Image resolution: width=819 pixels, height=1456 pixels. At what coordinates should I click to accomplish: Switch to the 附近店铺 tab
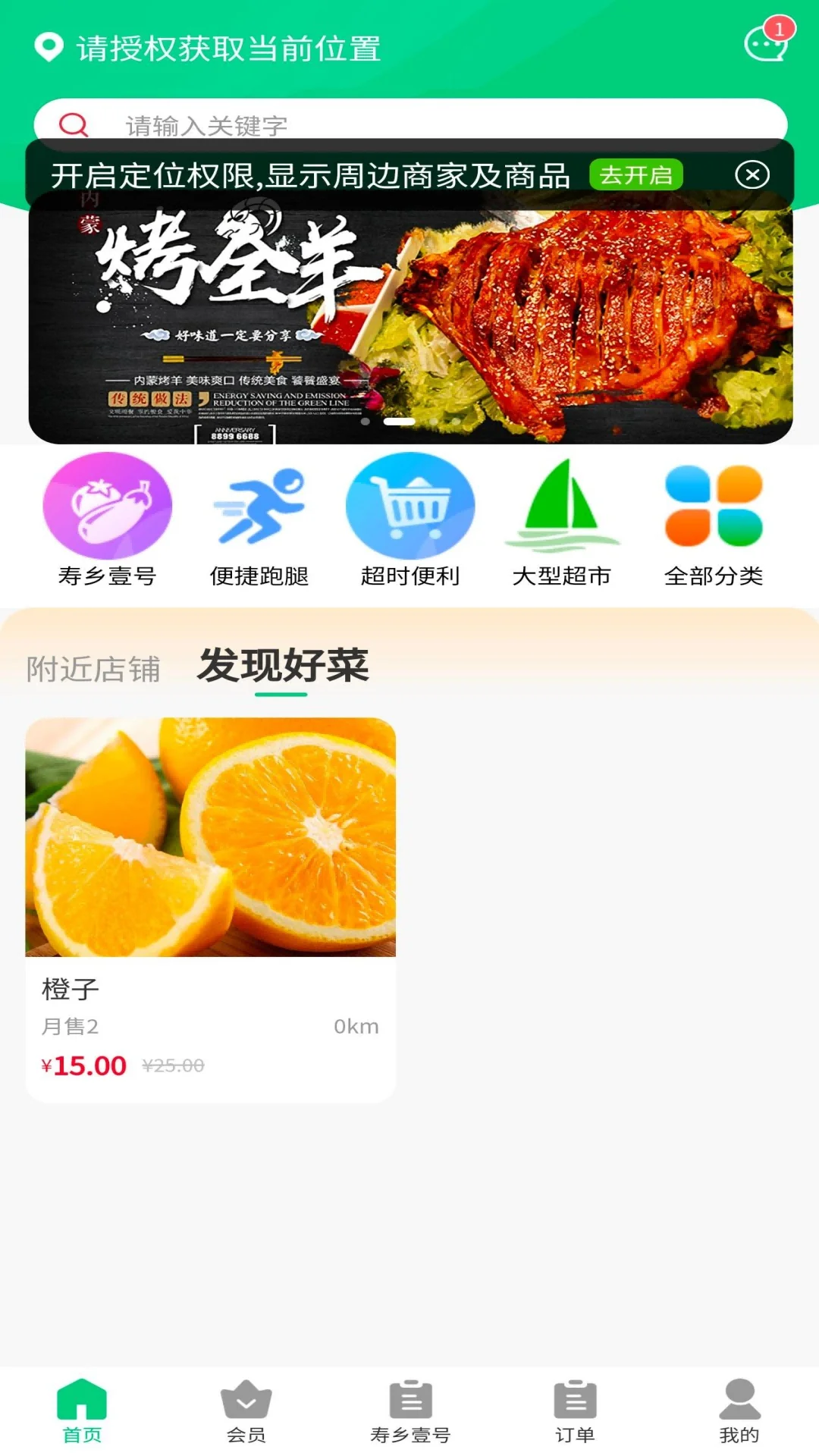click(x=93, y=667)
